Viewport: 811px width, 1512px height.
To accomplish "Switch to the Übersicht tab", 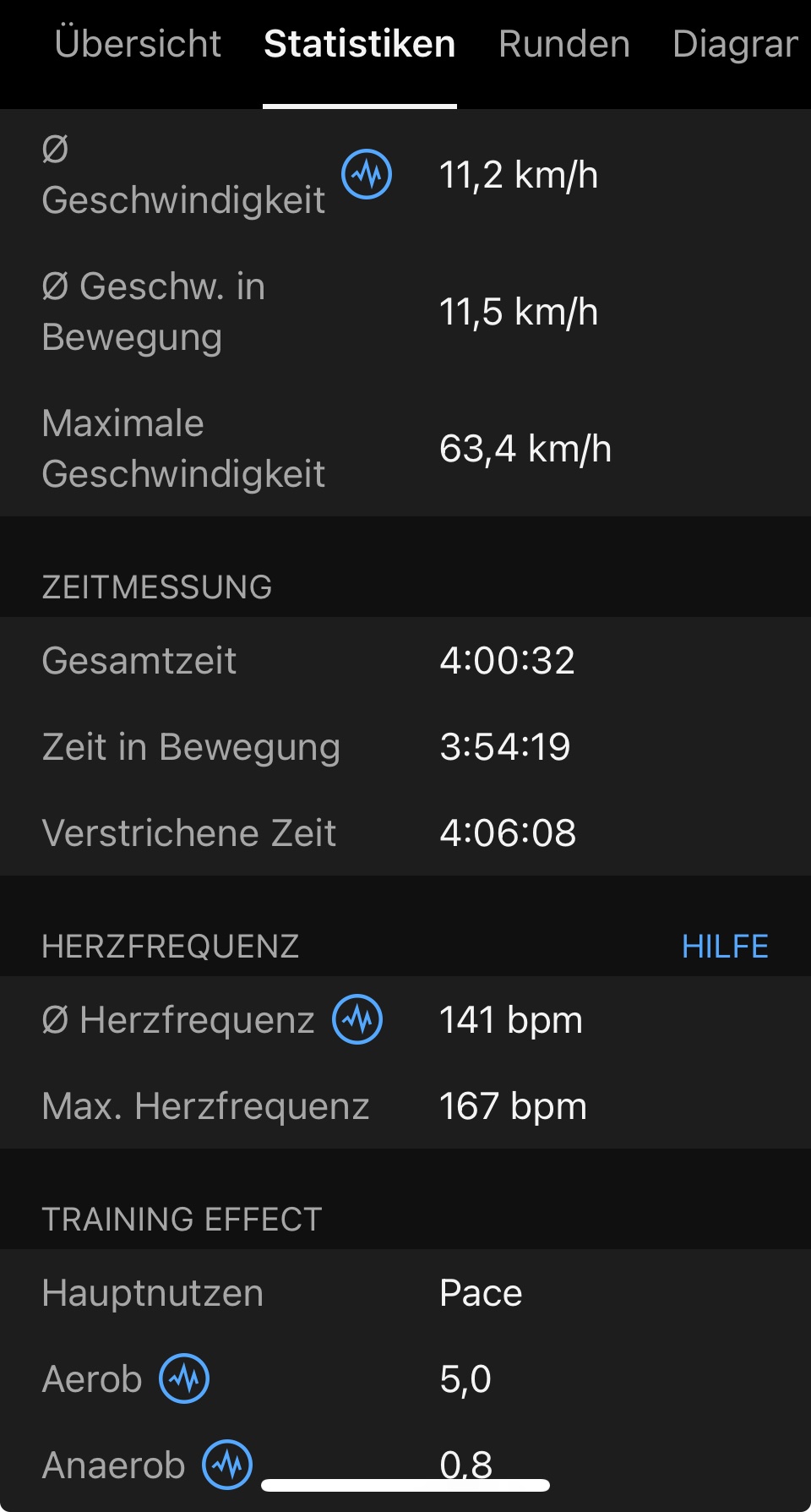I will (138, 44).
